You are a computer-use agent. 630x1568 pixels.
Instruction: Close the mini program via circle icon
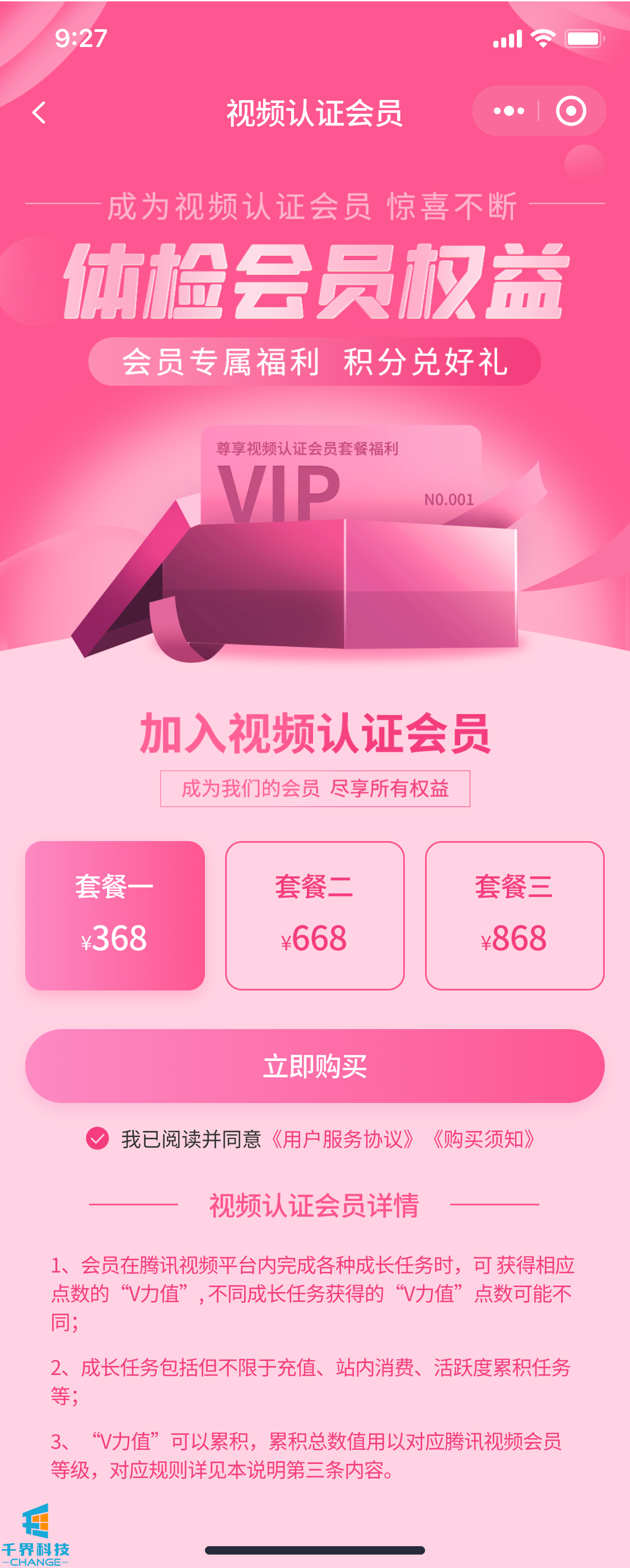(x=571, y=111)
